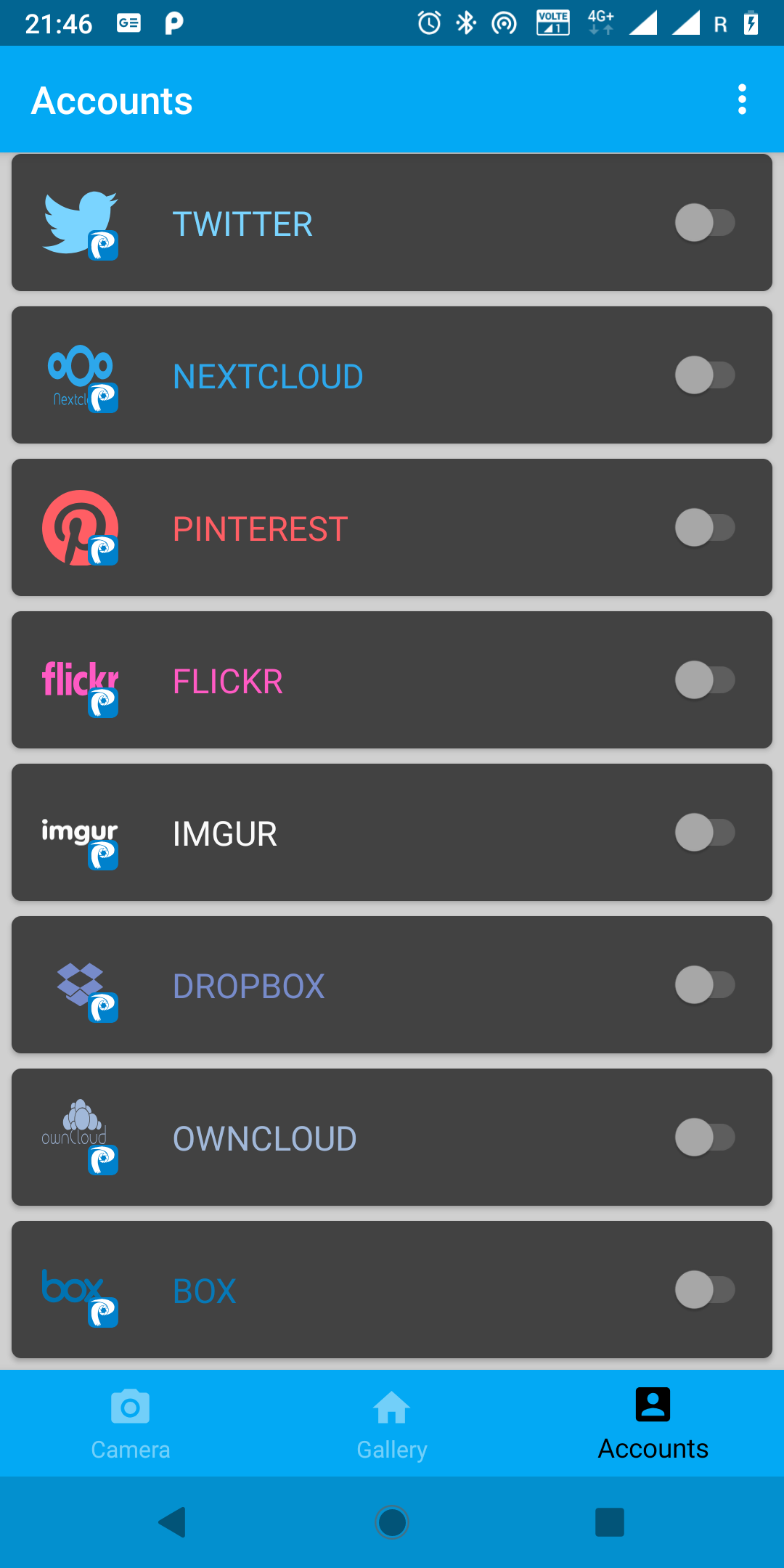
Task: Open the overflow menu
Action: 742,99
